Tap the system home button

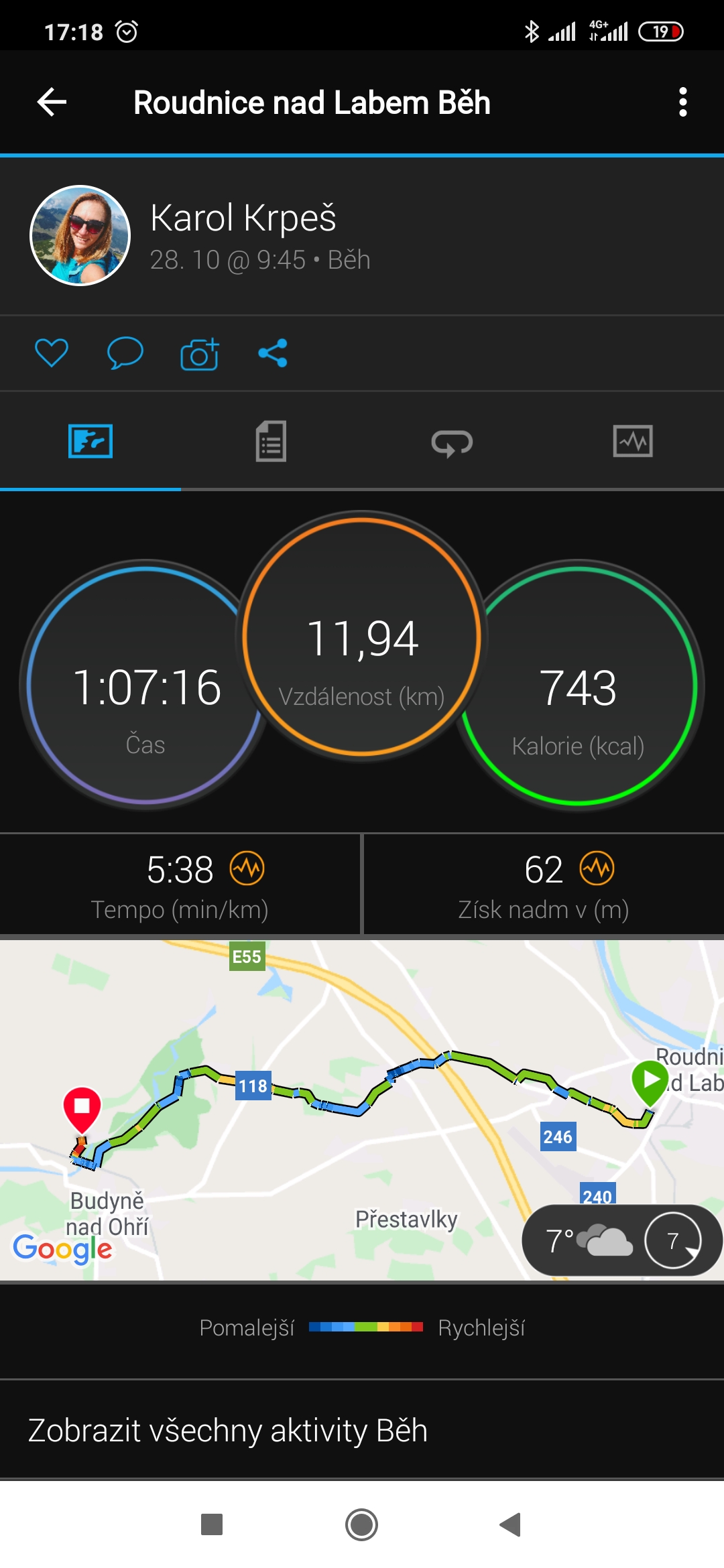click(362, 1524)
